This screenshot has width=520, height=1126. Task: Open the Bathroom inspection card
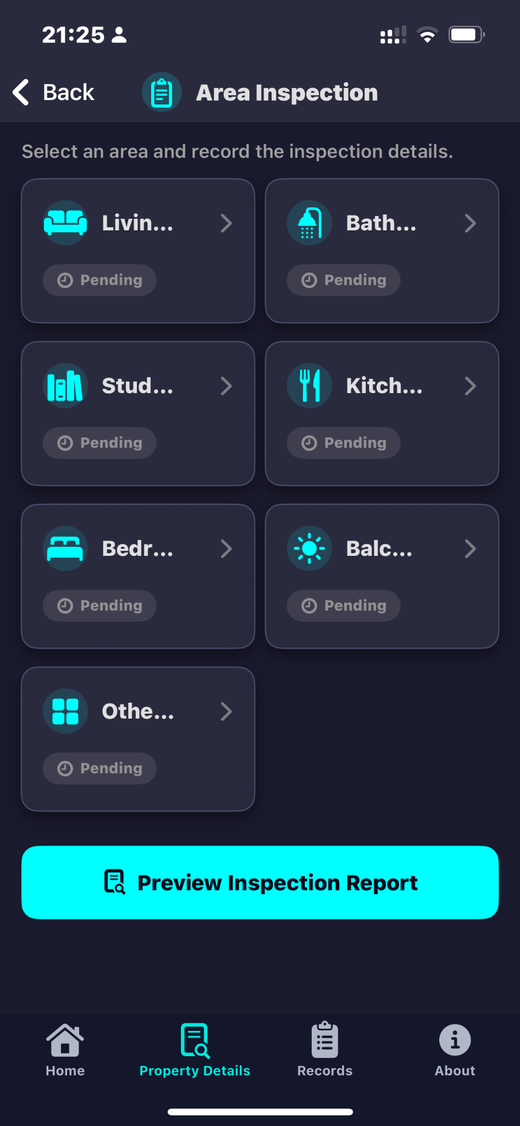(x=382, y=251)
